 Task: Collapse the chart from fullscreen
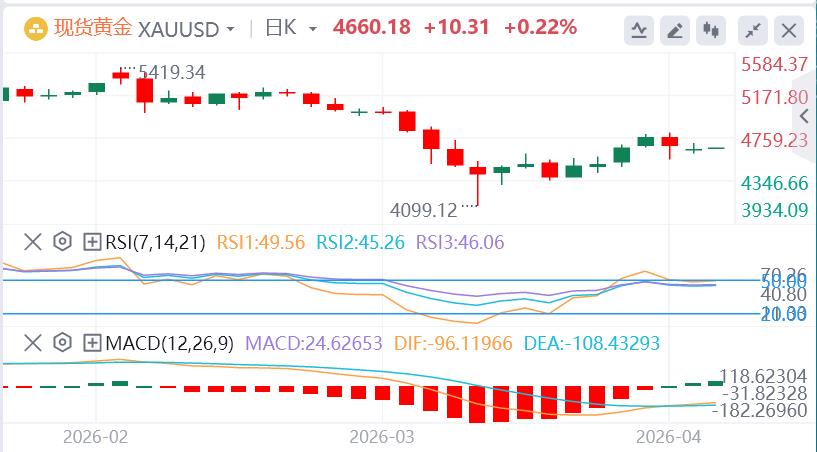[x=750, y=30]
